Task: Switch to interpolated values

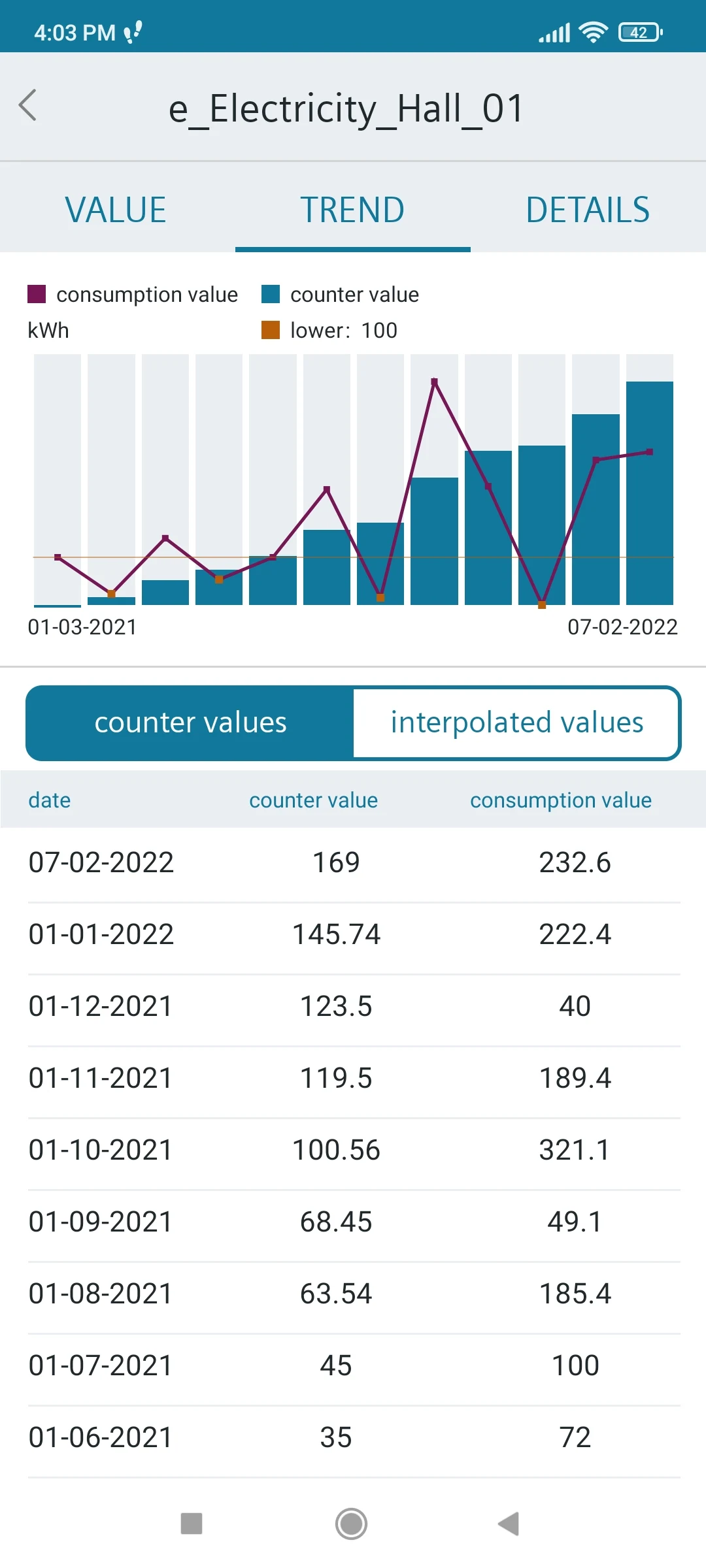Action: coord(516,723)
